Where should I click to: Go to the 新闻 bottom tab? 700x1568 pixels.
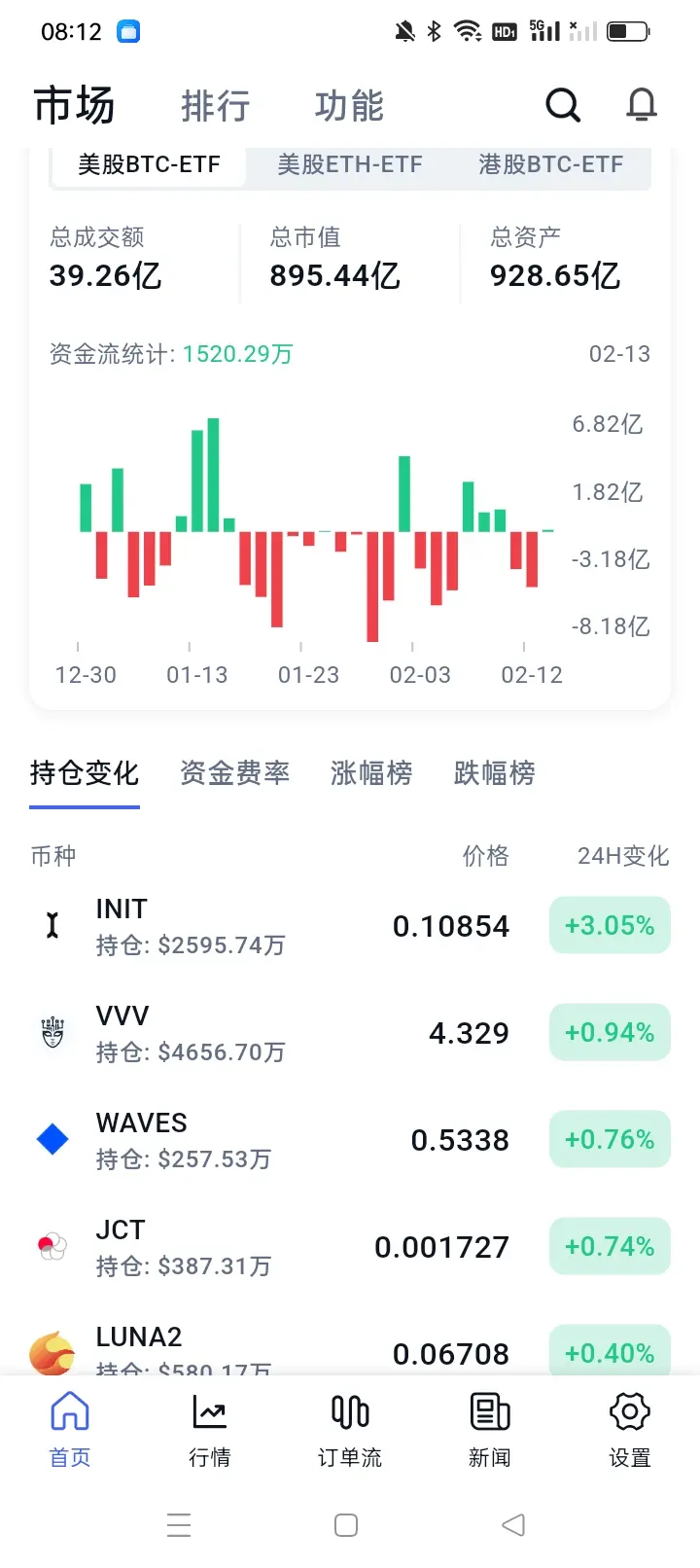(x=490, y=1428)
